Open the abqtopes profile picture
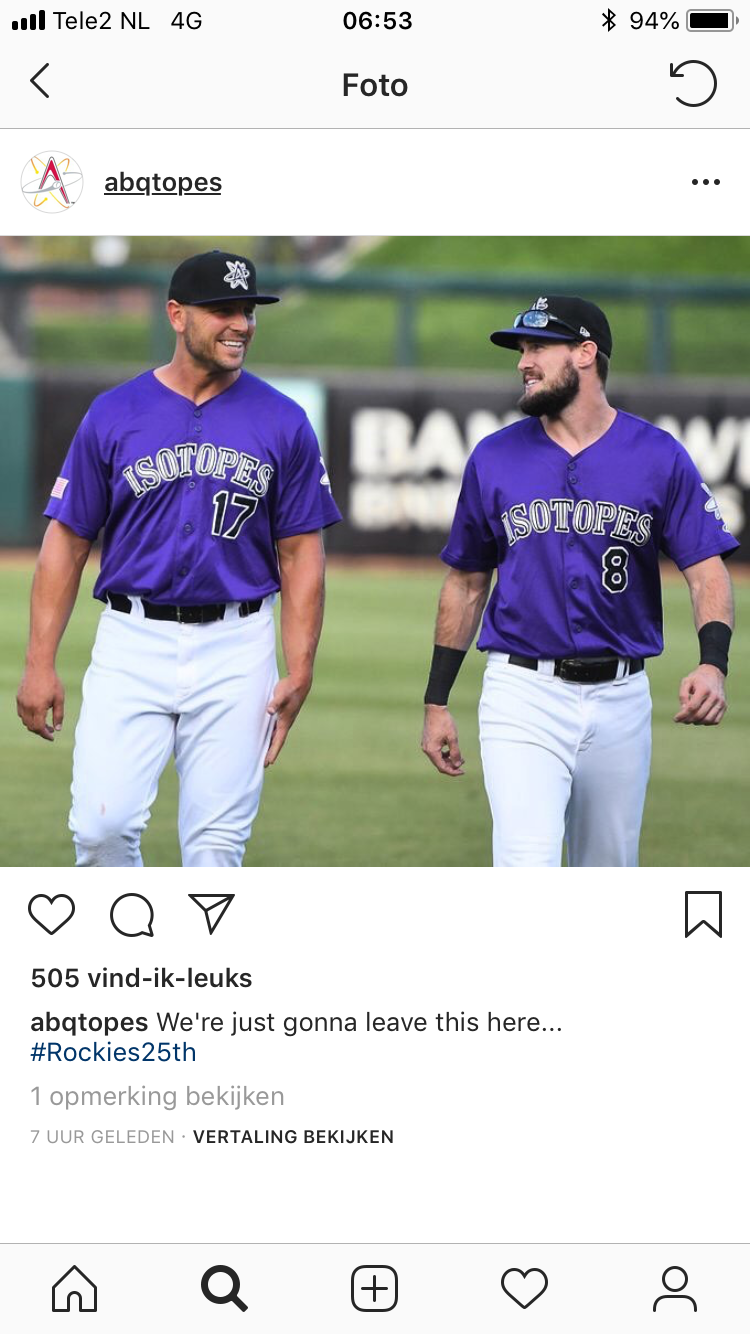The image size is (750, 1334). [x=52, y=182]
